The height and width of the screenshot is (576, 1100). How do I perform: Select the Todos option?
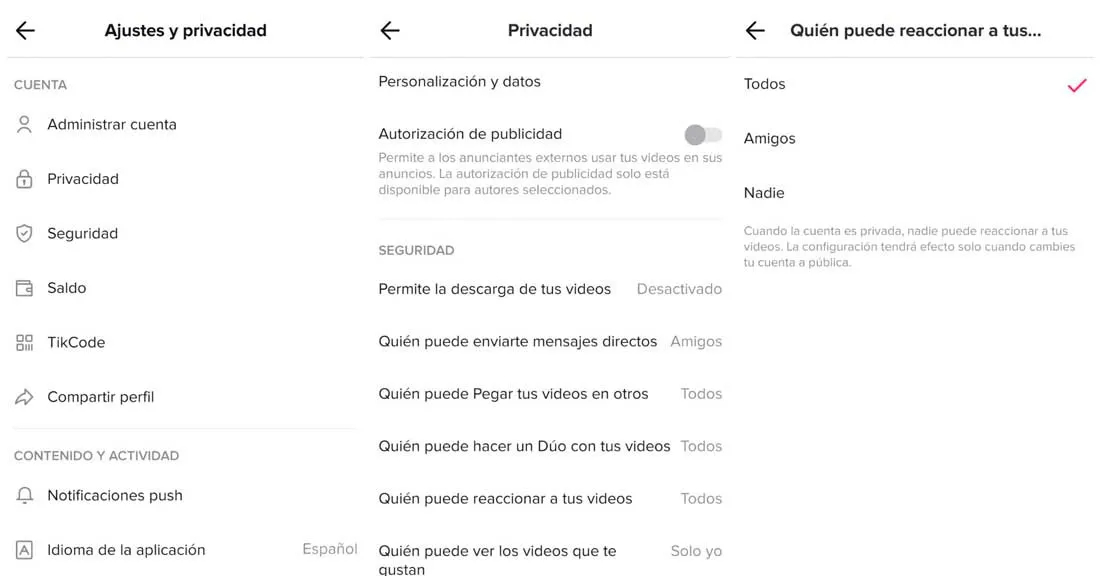(x=765, y=85)
